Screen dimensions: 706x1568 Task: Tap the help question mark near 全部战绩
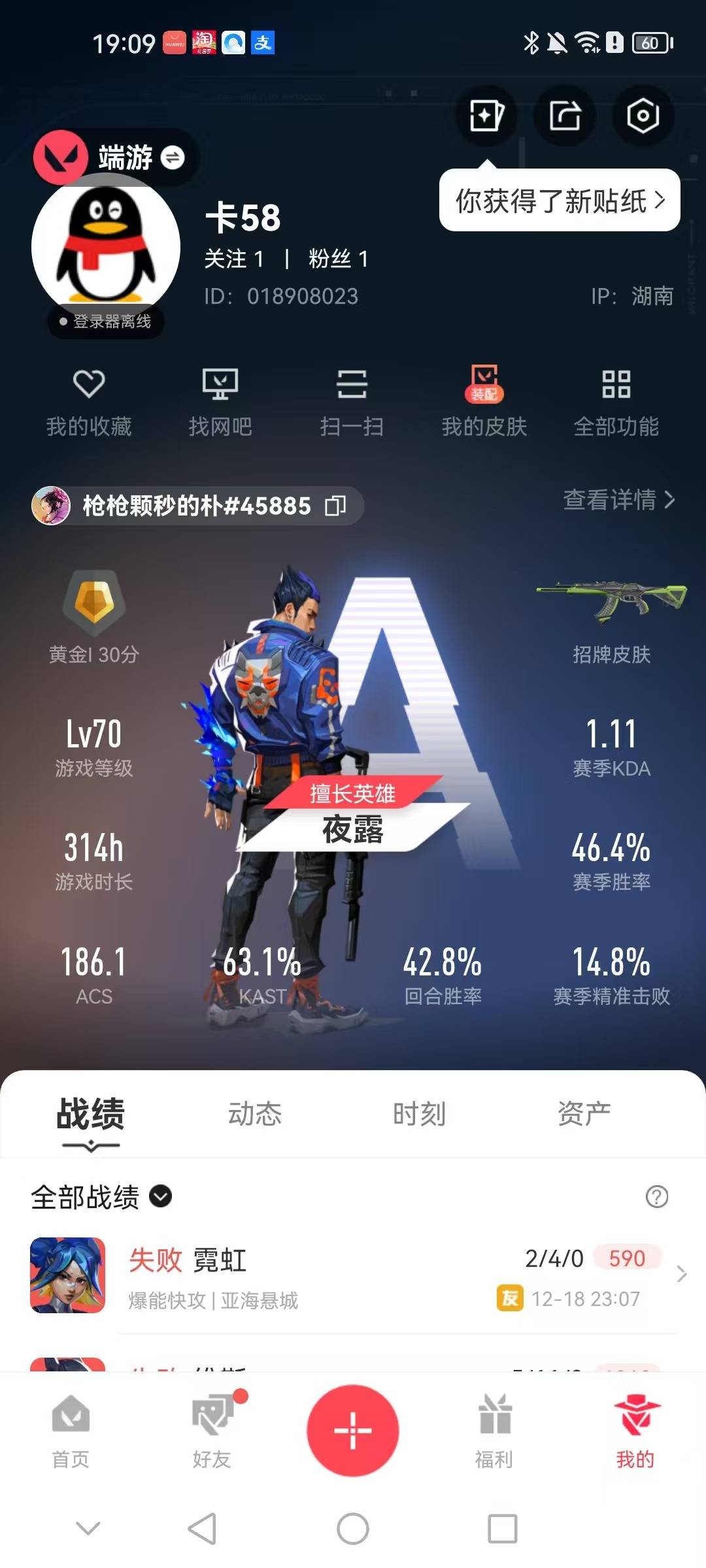click(x=657, y=1198)
